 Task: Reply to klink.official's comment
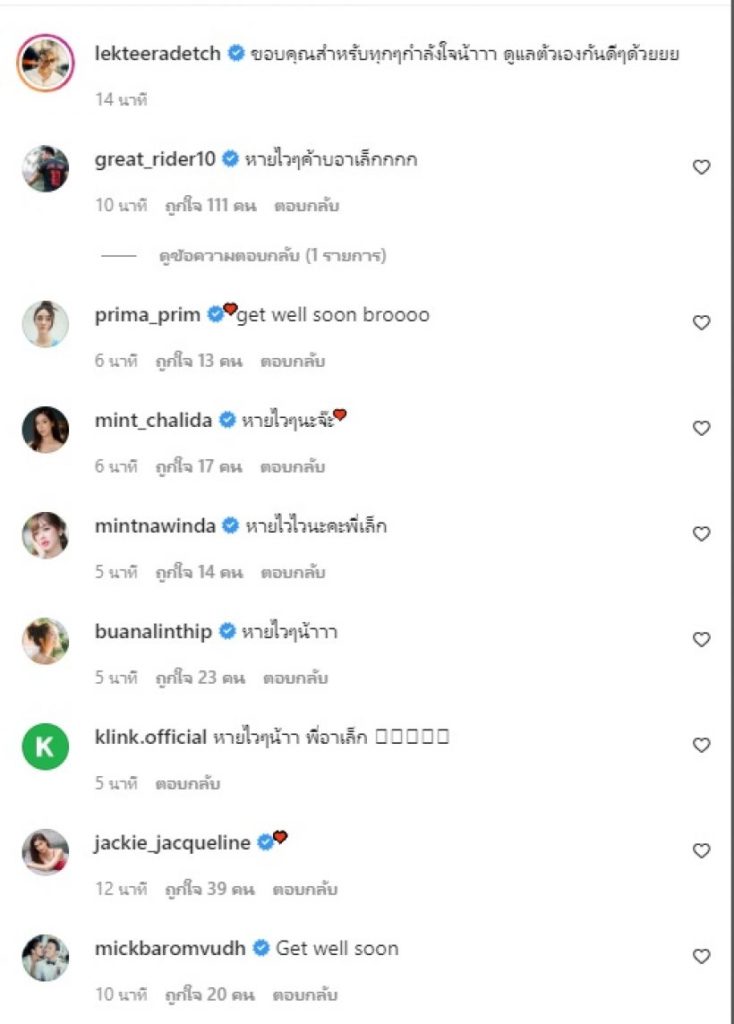click(x=187, y=784)
